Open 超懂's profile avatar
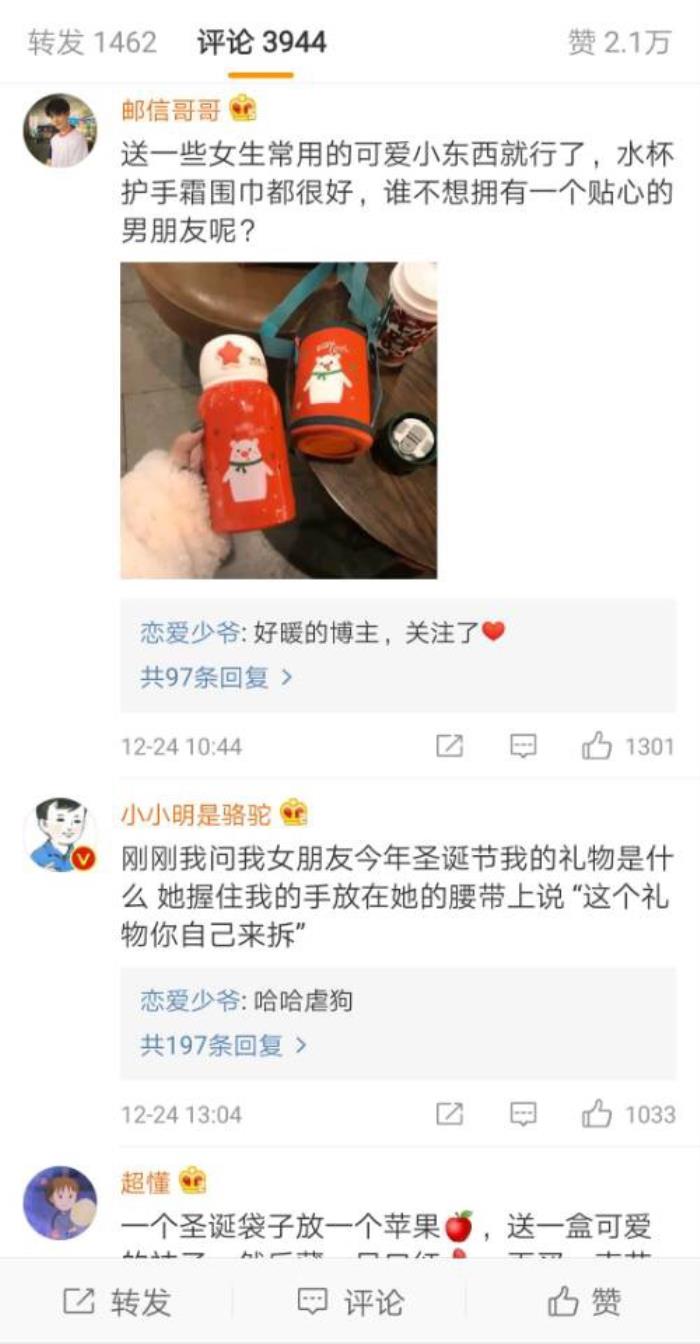 [59, 1203]
